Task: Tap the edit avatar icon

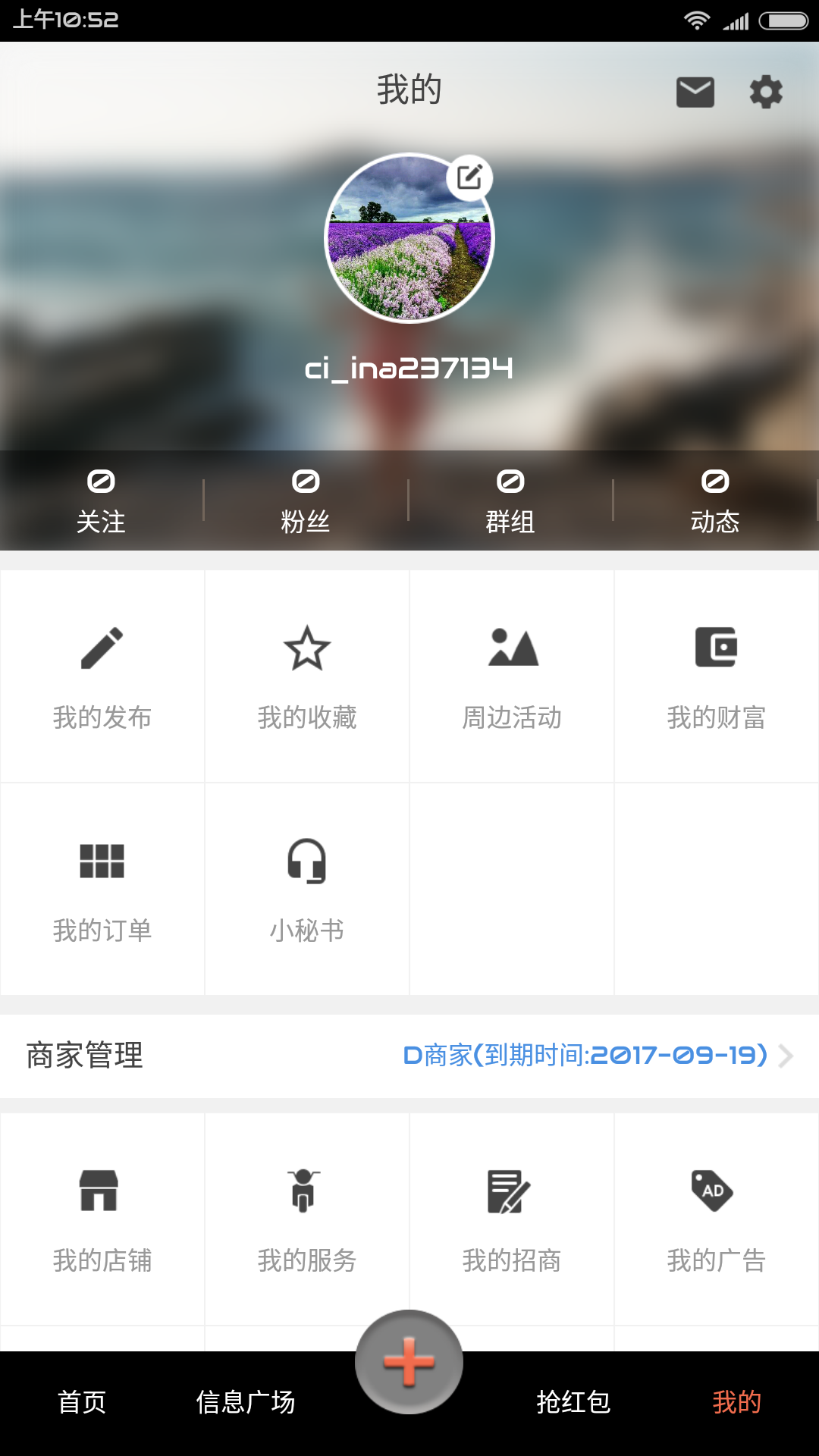Action: point(469,177)
